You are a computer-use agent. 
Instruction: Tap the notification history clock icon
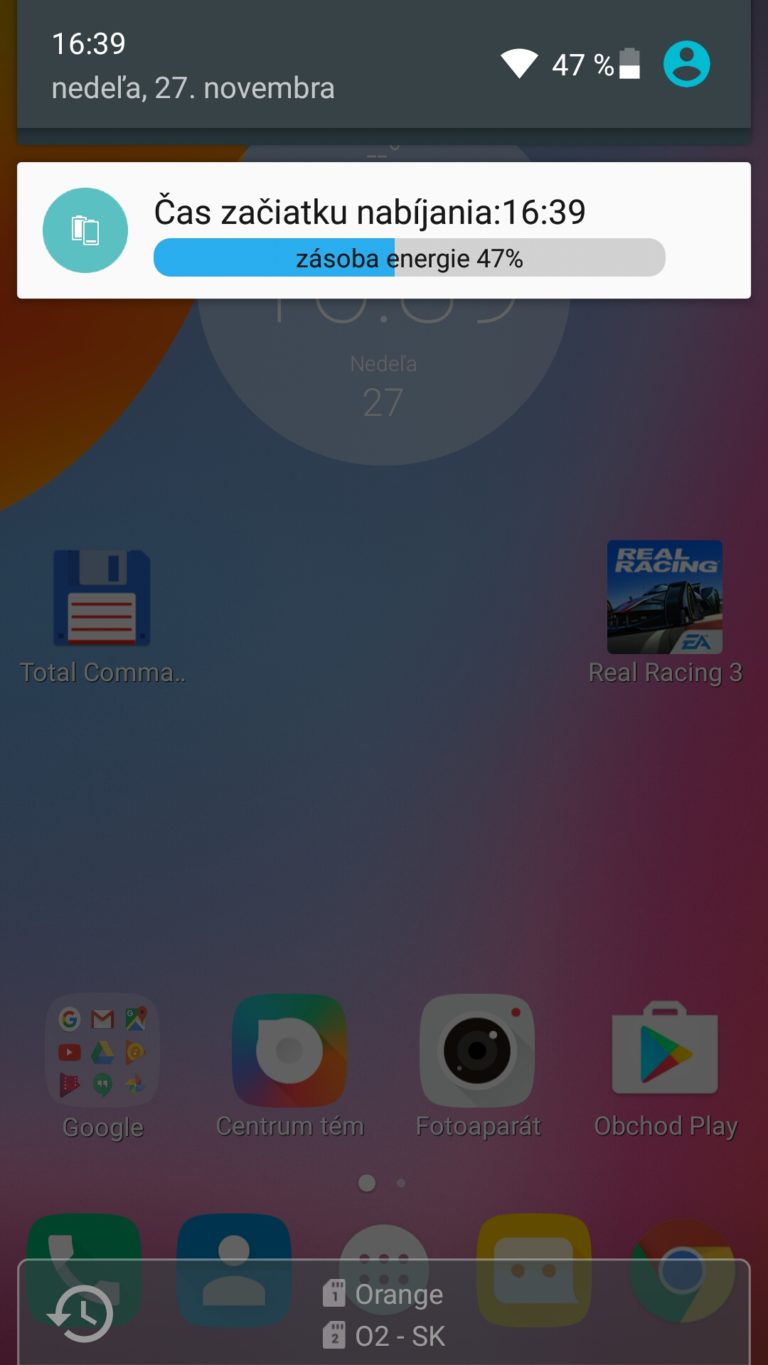pyautogui.click(x=81, y=1314)
